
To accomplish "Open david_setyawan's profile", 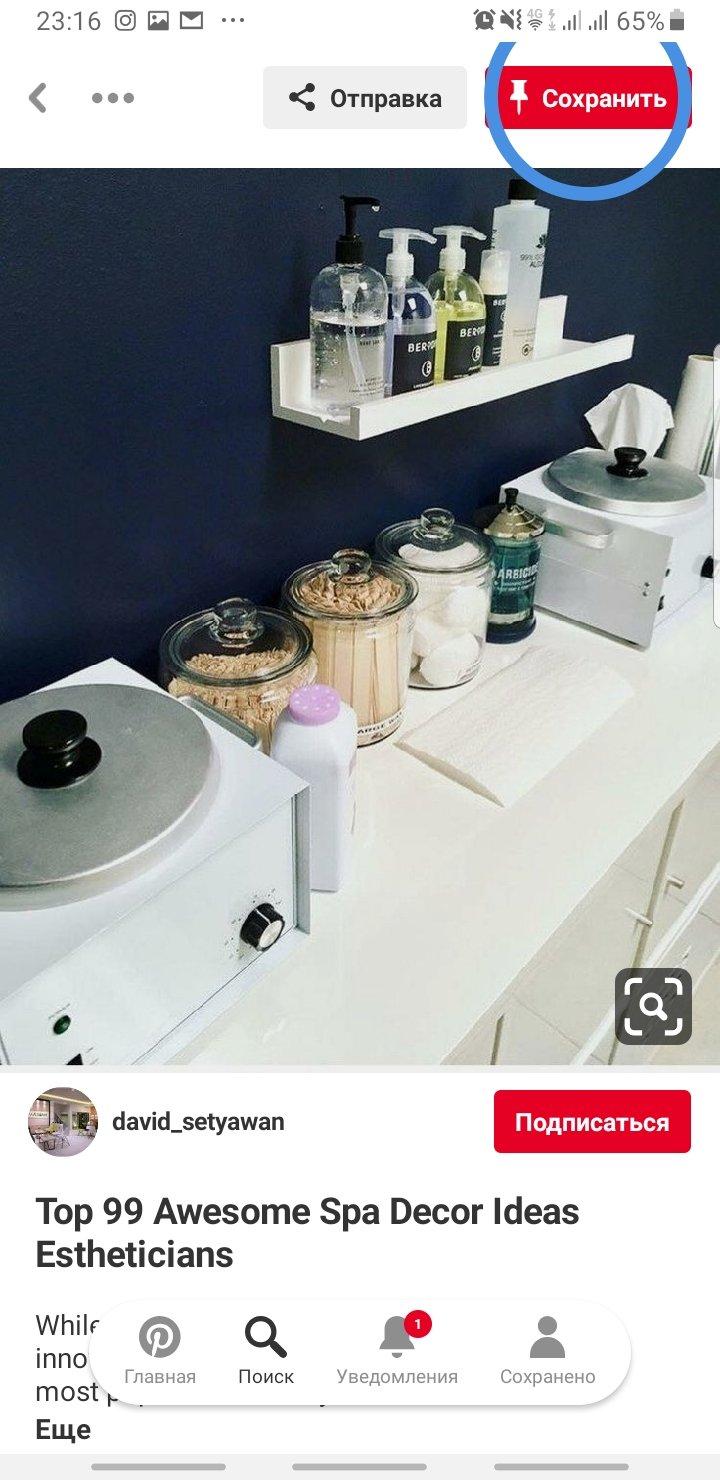I will tap(198, 1122).
